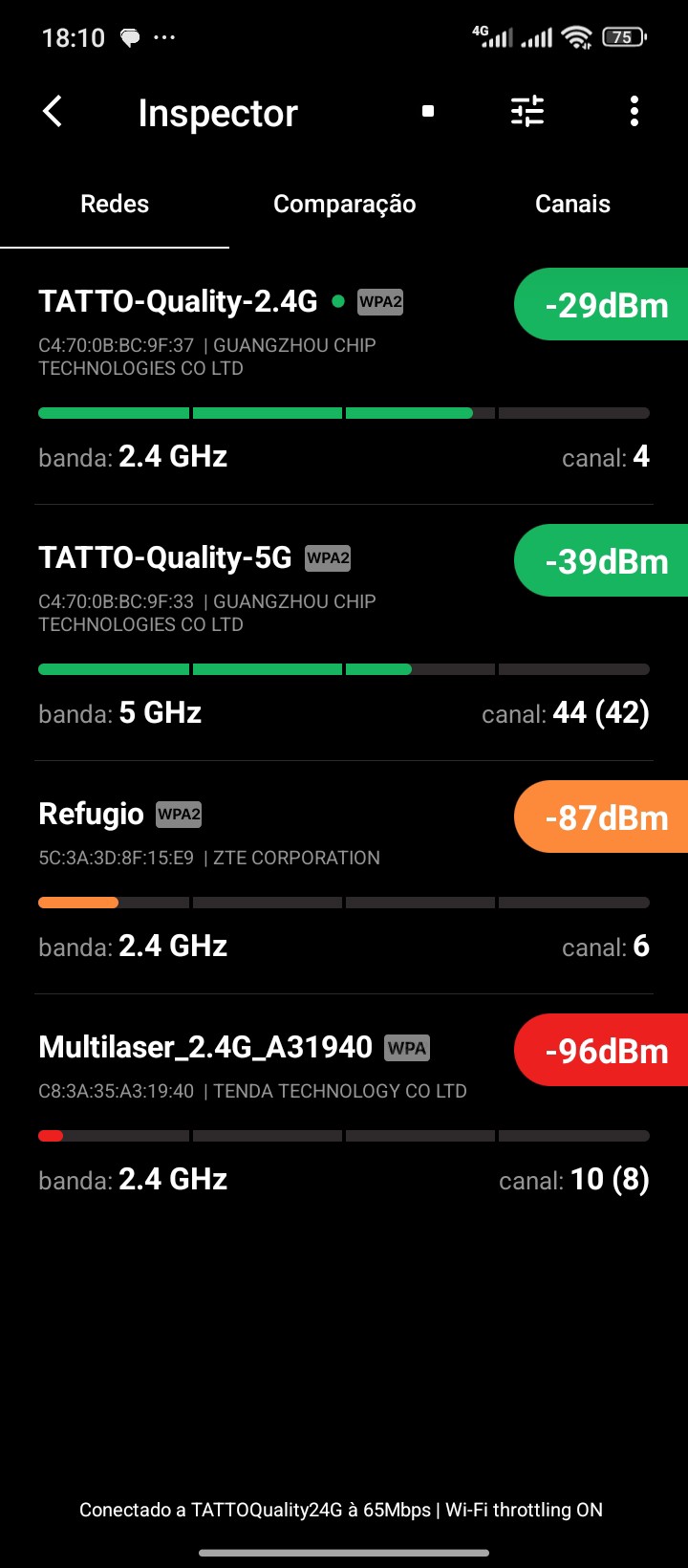Open the filter settings sliders
688x1568 pixels.
click(x=527, y=112)
